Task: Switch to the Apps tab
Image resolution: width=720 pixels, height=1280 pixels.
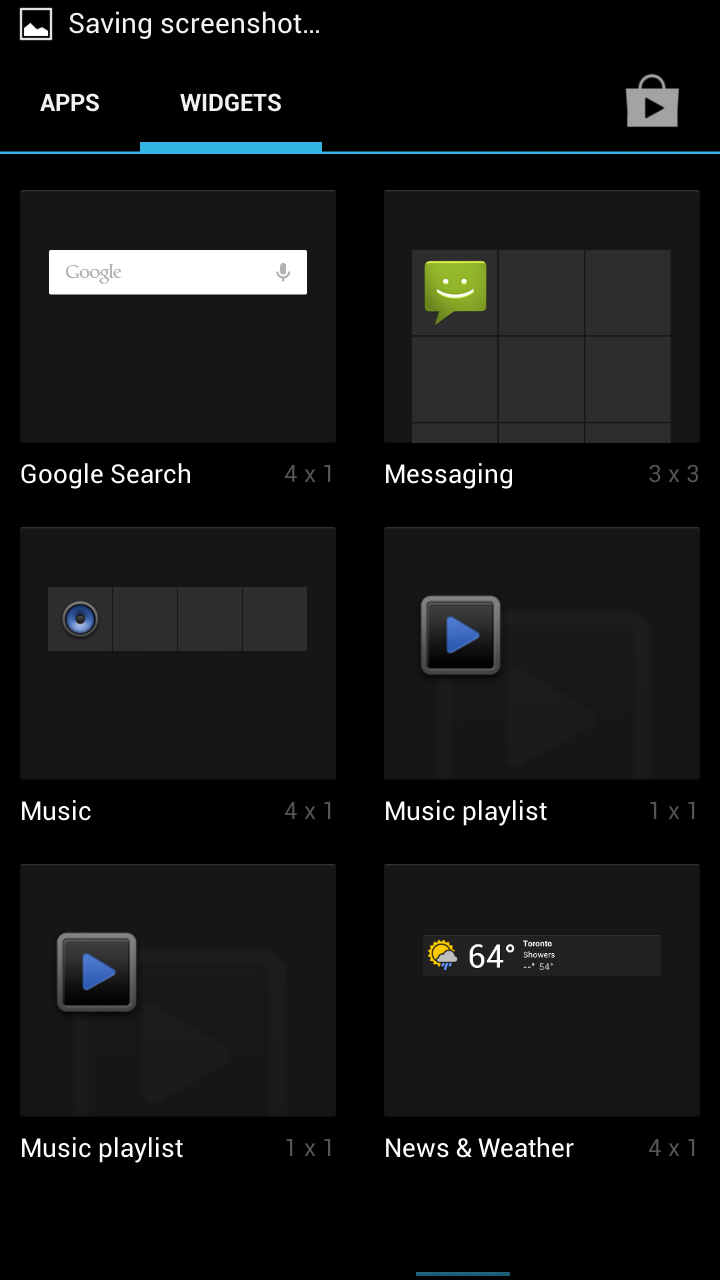Action: (70, 103)
